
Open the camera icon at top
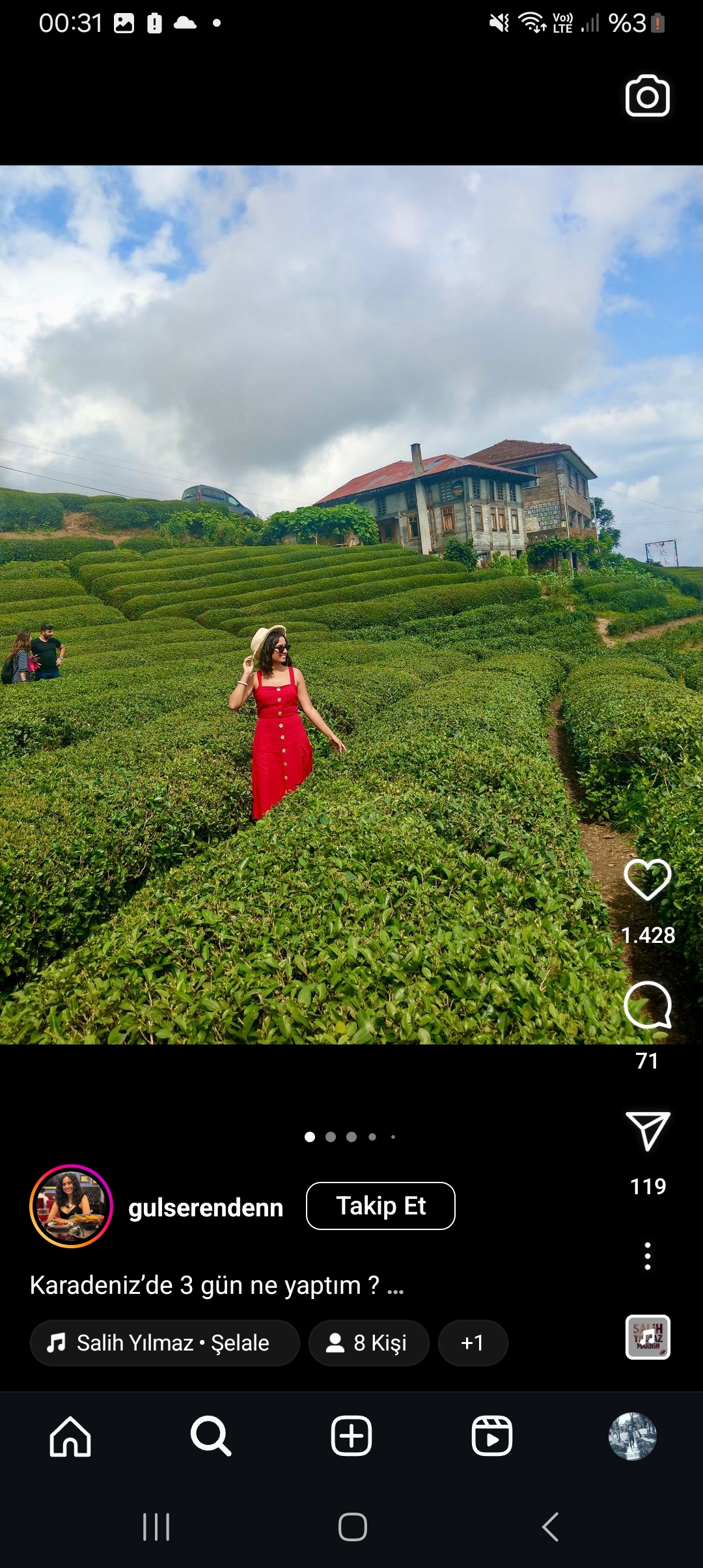pos(647,96)
